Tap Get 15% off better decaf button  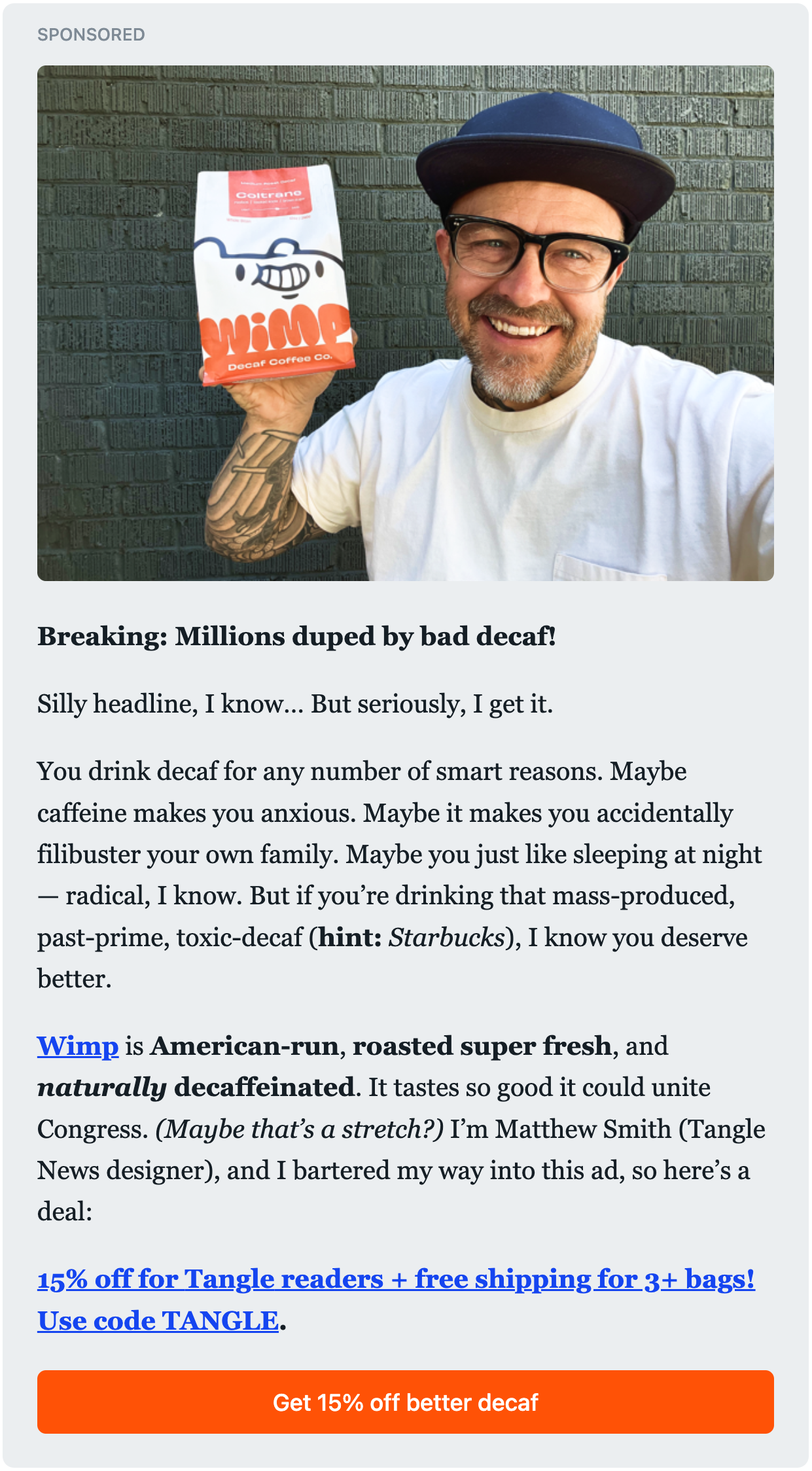pos(405,1402)
